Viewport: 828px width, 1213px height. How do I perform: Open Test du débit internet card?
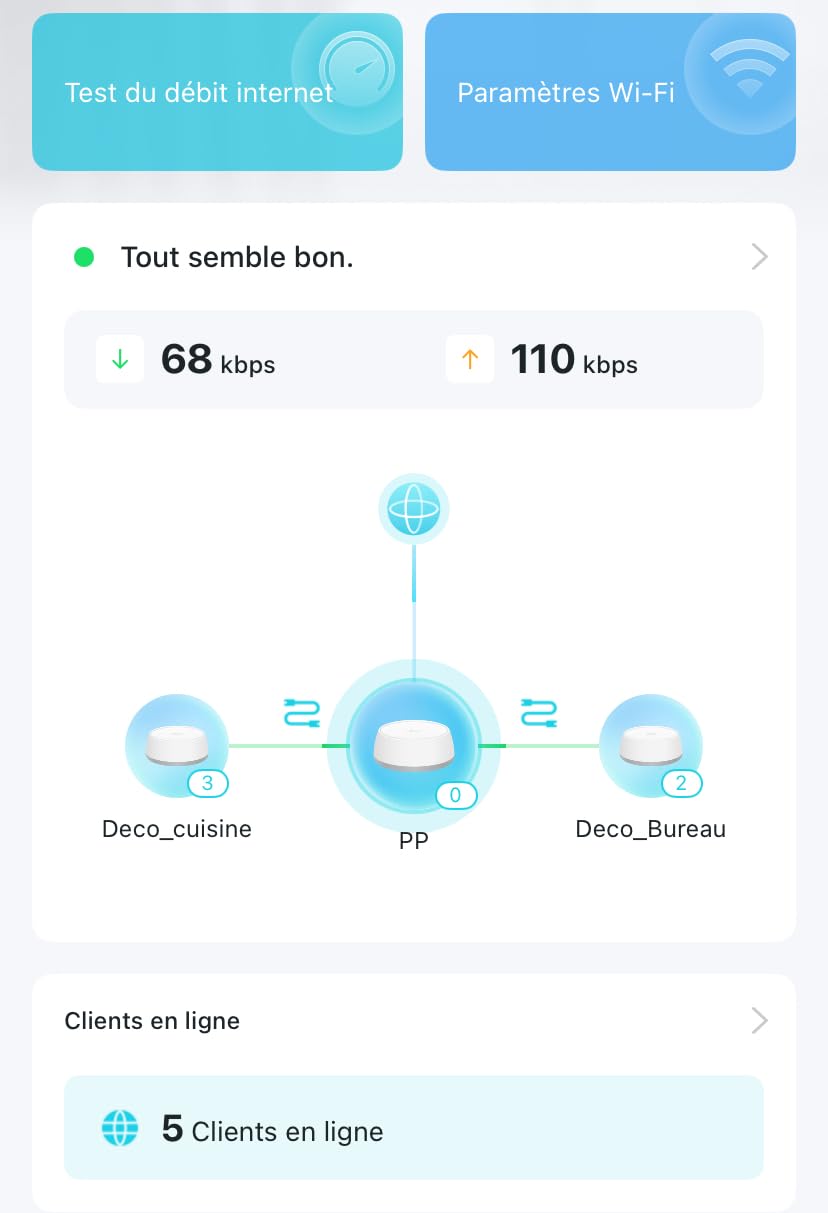click(x=217, y=92)
